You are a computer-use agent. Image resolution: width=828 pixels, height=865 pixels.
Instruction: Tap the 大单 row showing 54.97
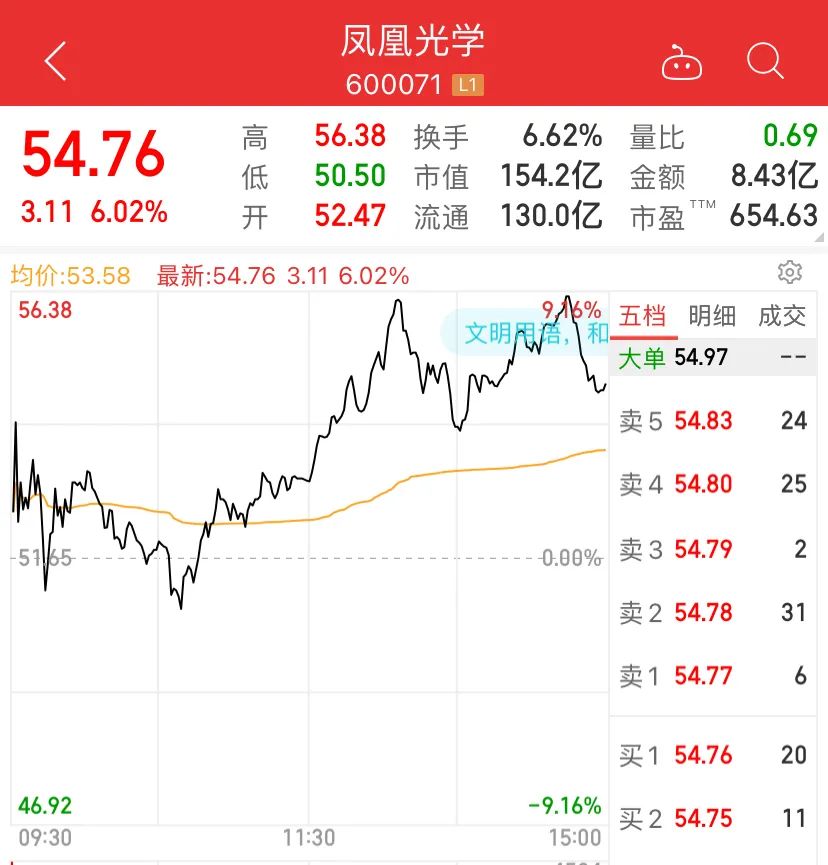(700, 357)
